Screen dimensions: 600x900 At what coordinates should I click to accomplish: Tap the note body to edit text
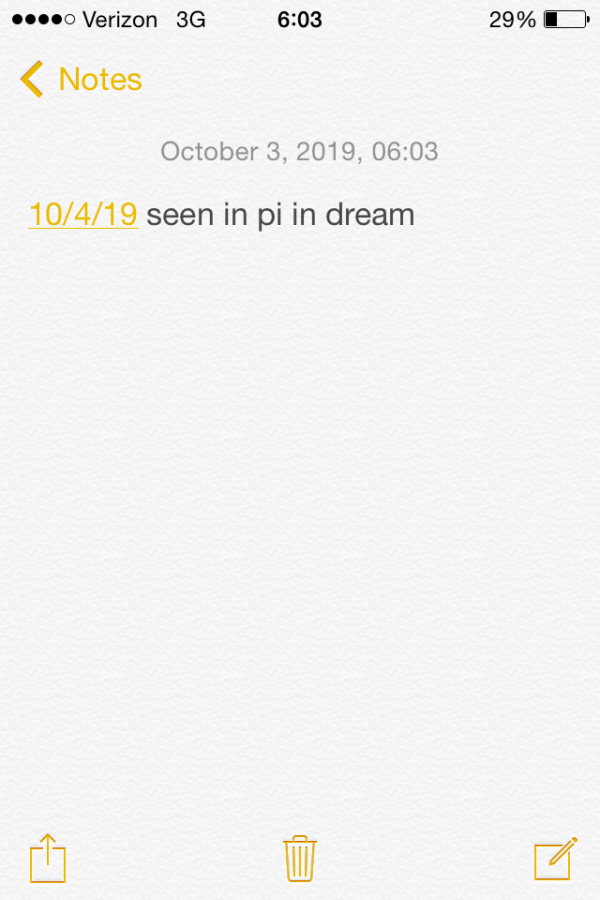[x=300, y=450]
